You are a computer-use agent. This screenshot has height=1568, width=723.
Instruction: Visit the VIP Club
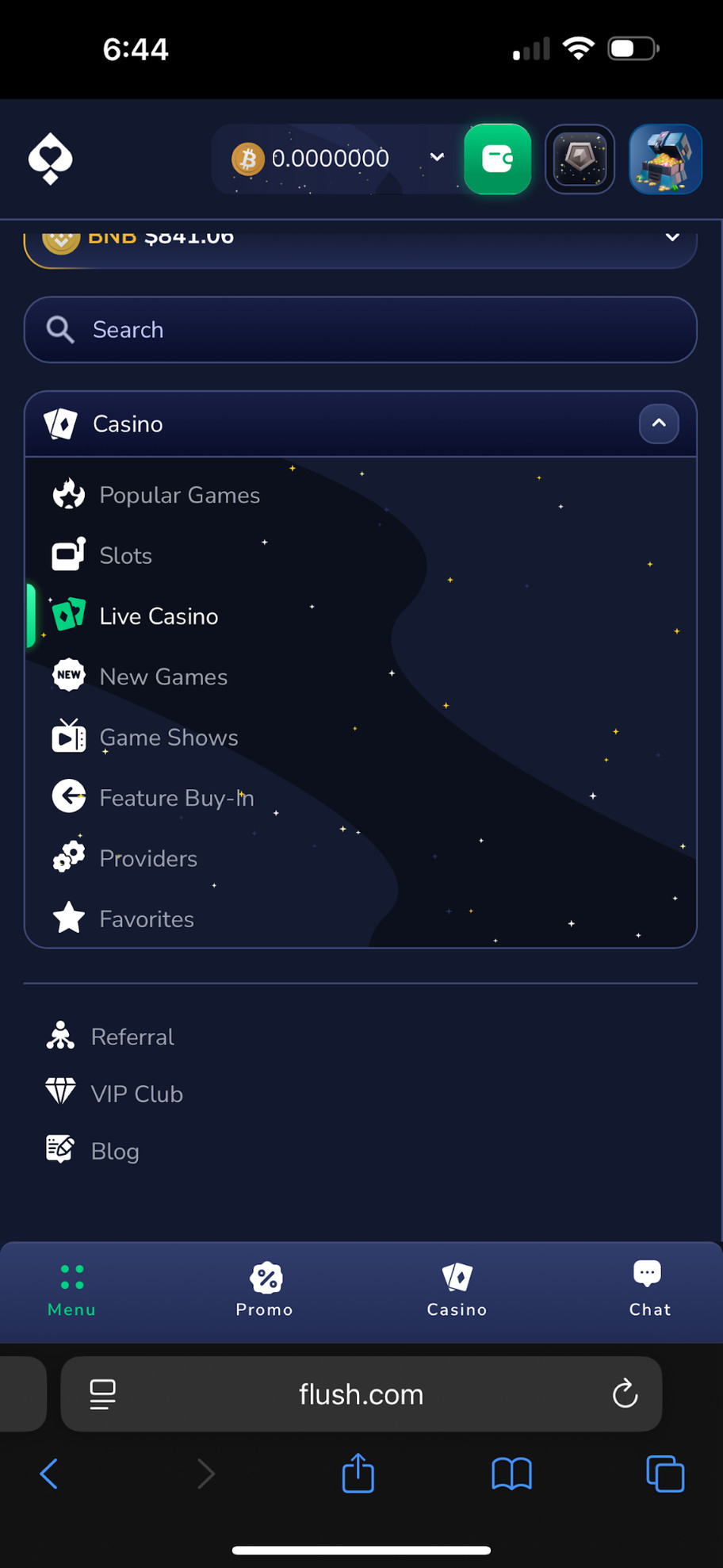[x=136, y=1094]
